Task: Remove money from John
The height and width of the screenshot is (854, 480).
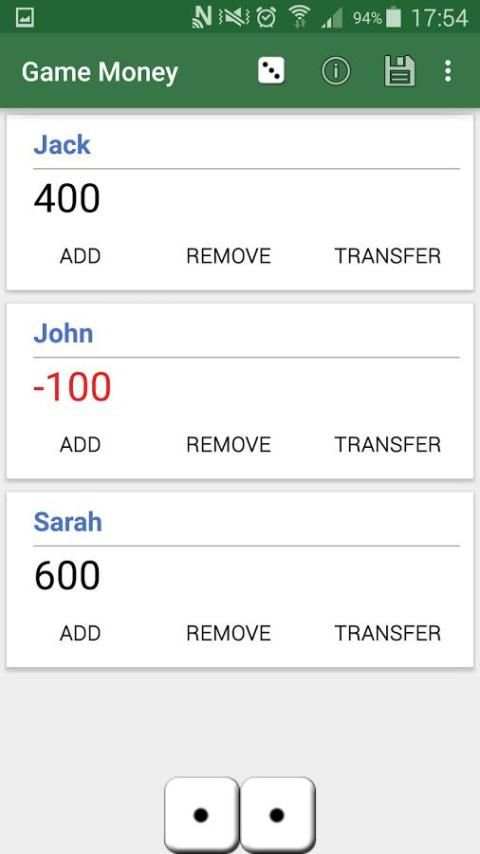Action: (x=229, y=444)
